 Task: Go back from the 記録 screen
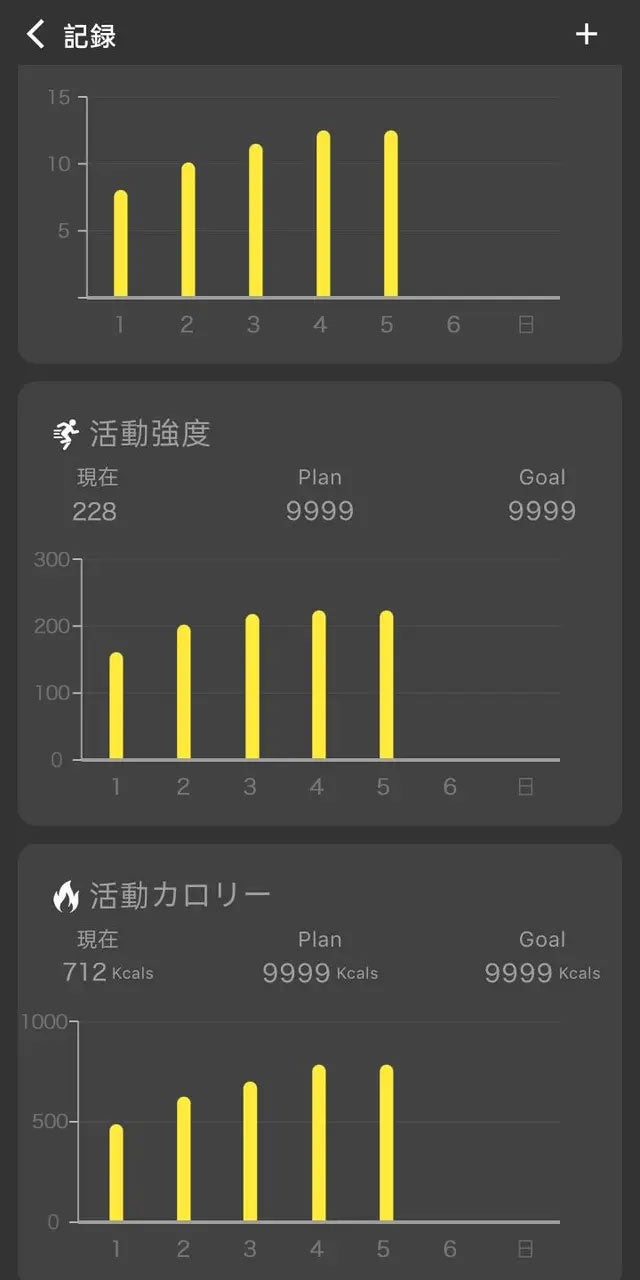36,35
